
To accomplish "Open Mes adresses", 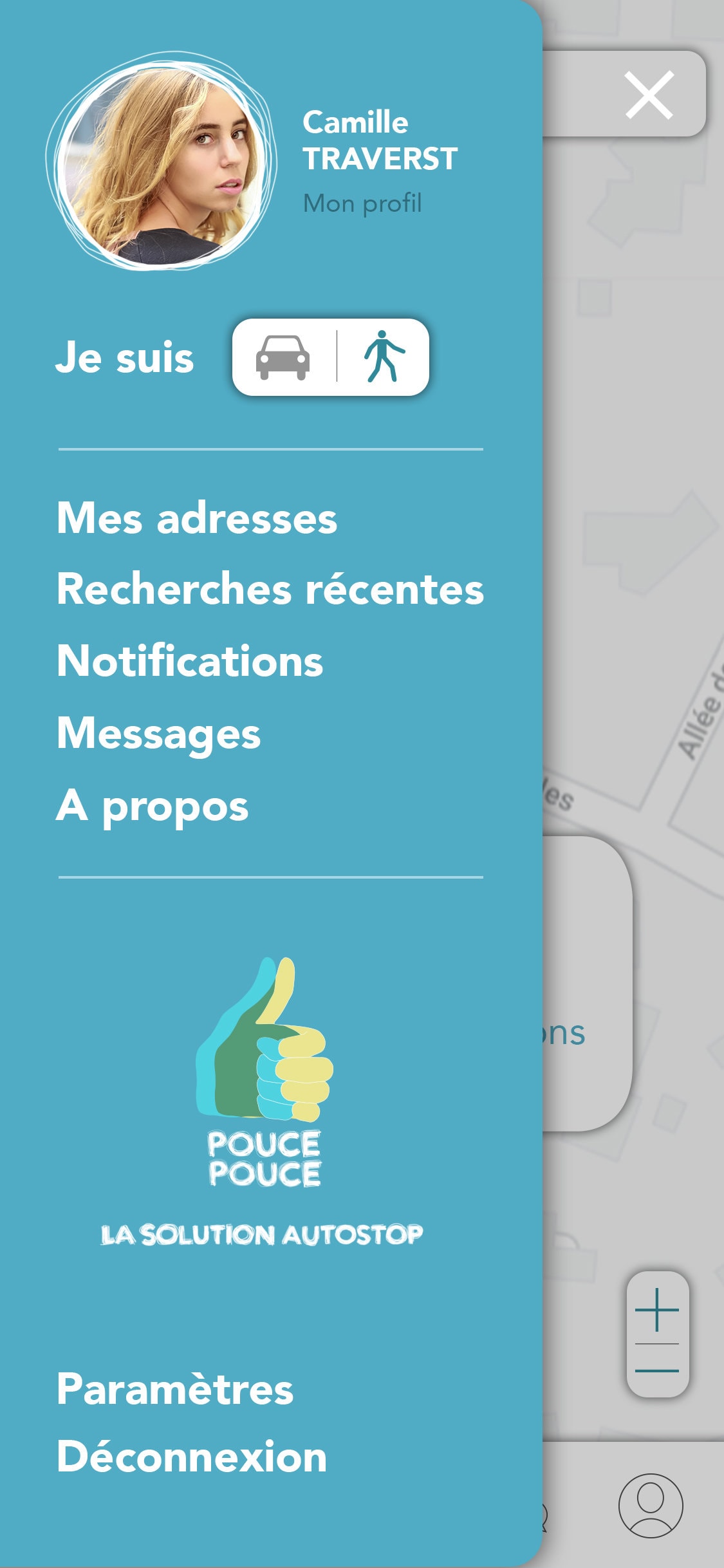I will [x=197, y=518].
